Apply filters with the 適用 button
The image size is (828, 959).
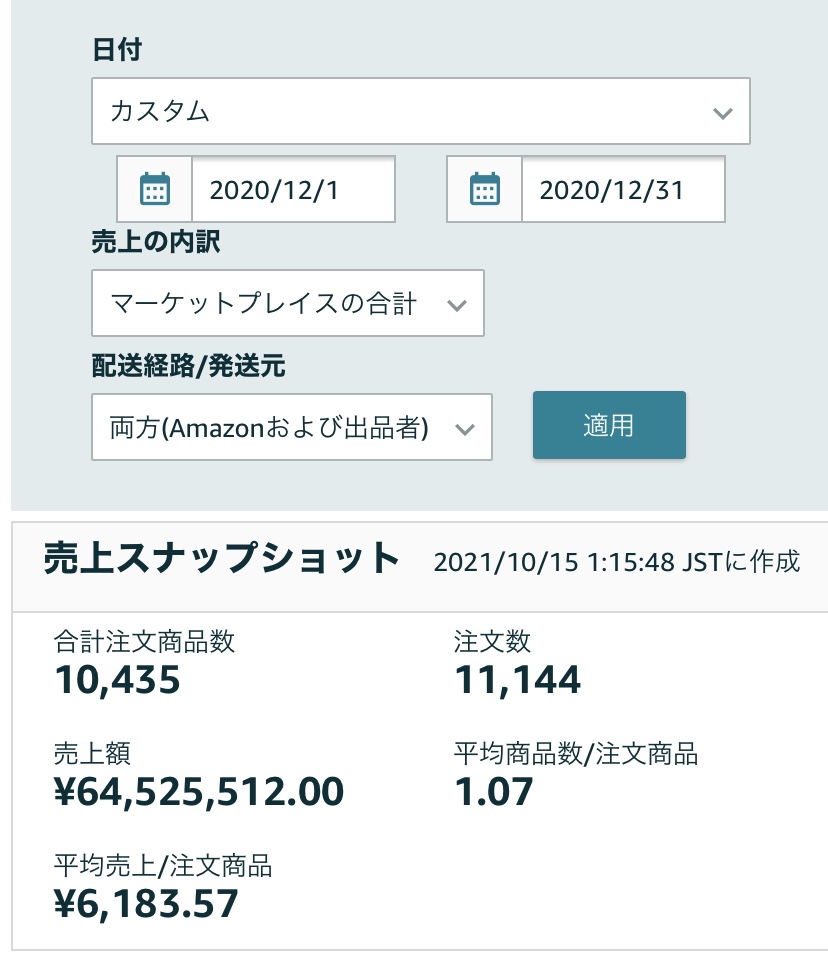pyautogui.click(x=609, y=425)
